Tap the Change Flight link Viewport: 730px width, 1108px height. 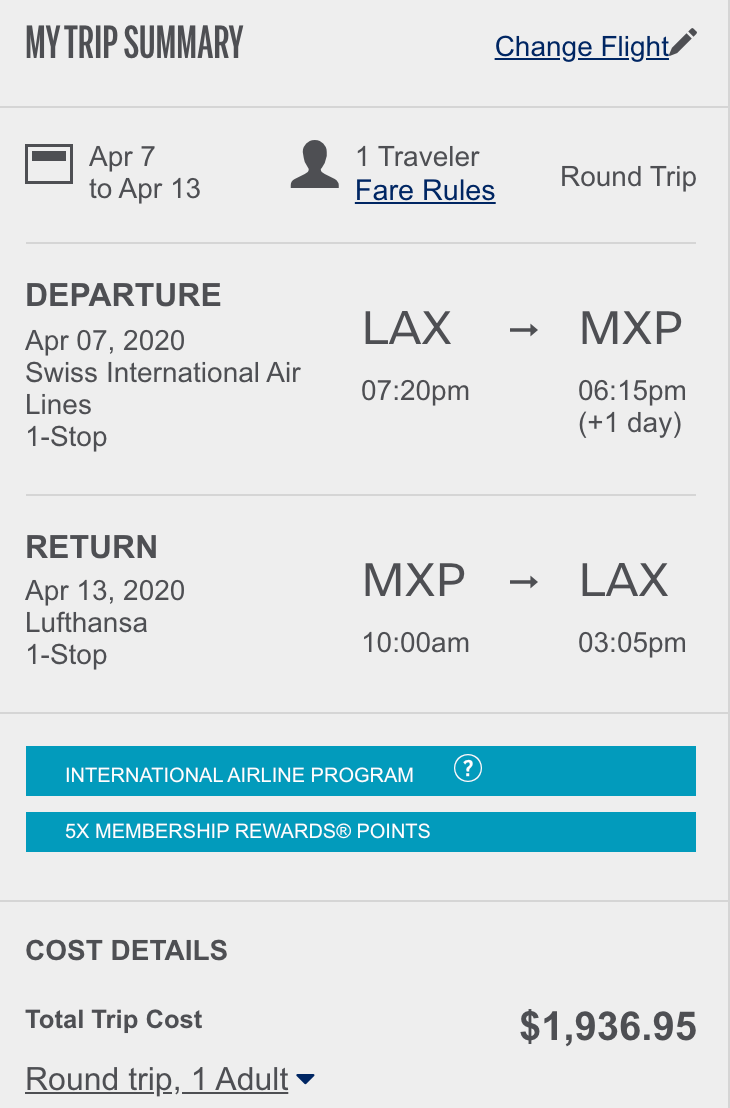pos(583,47)
